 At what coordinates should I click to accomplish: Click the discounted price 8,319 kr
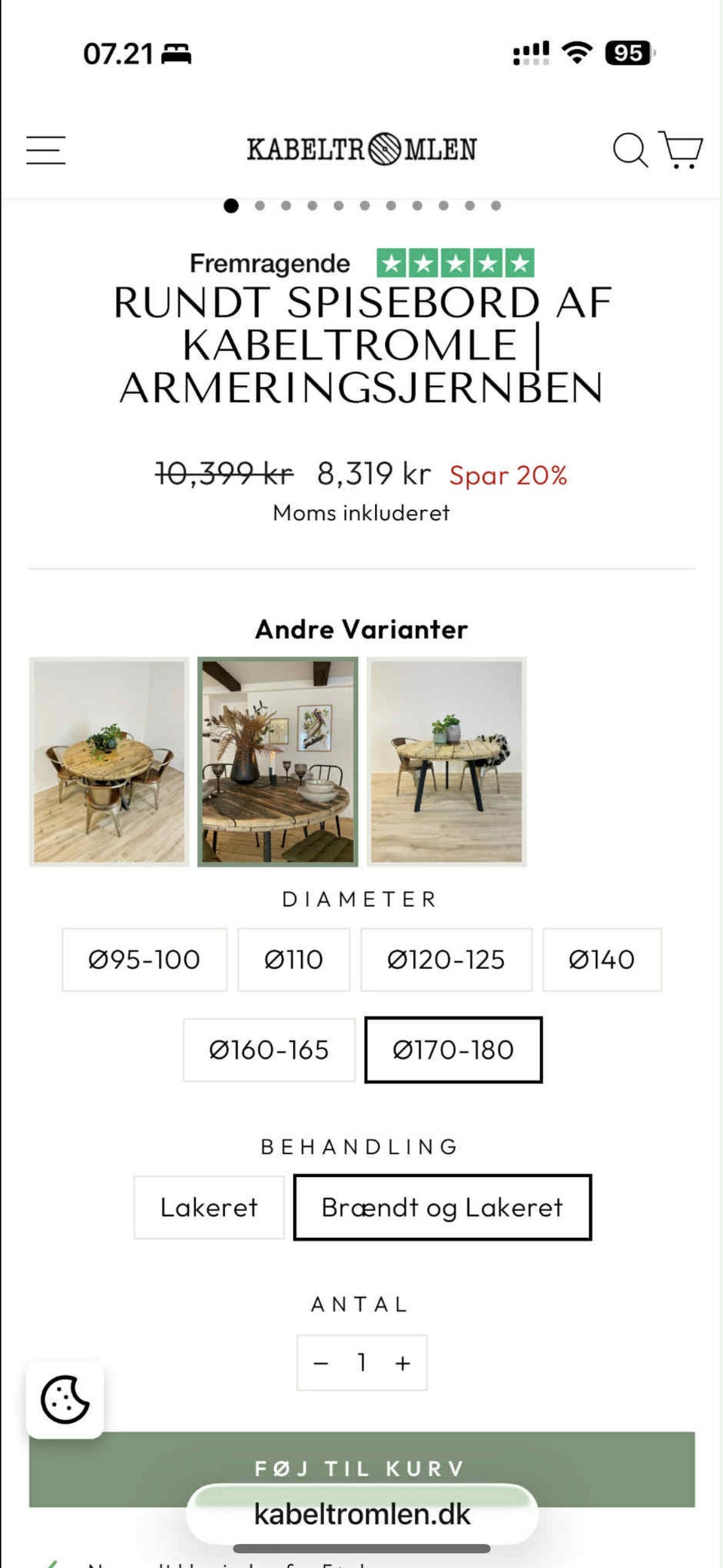coord(374,474)
